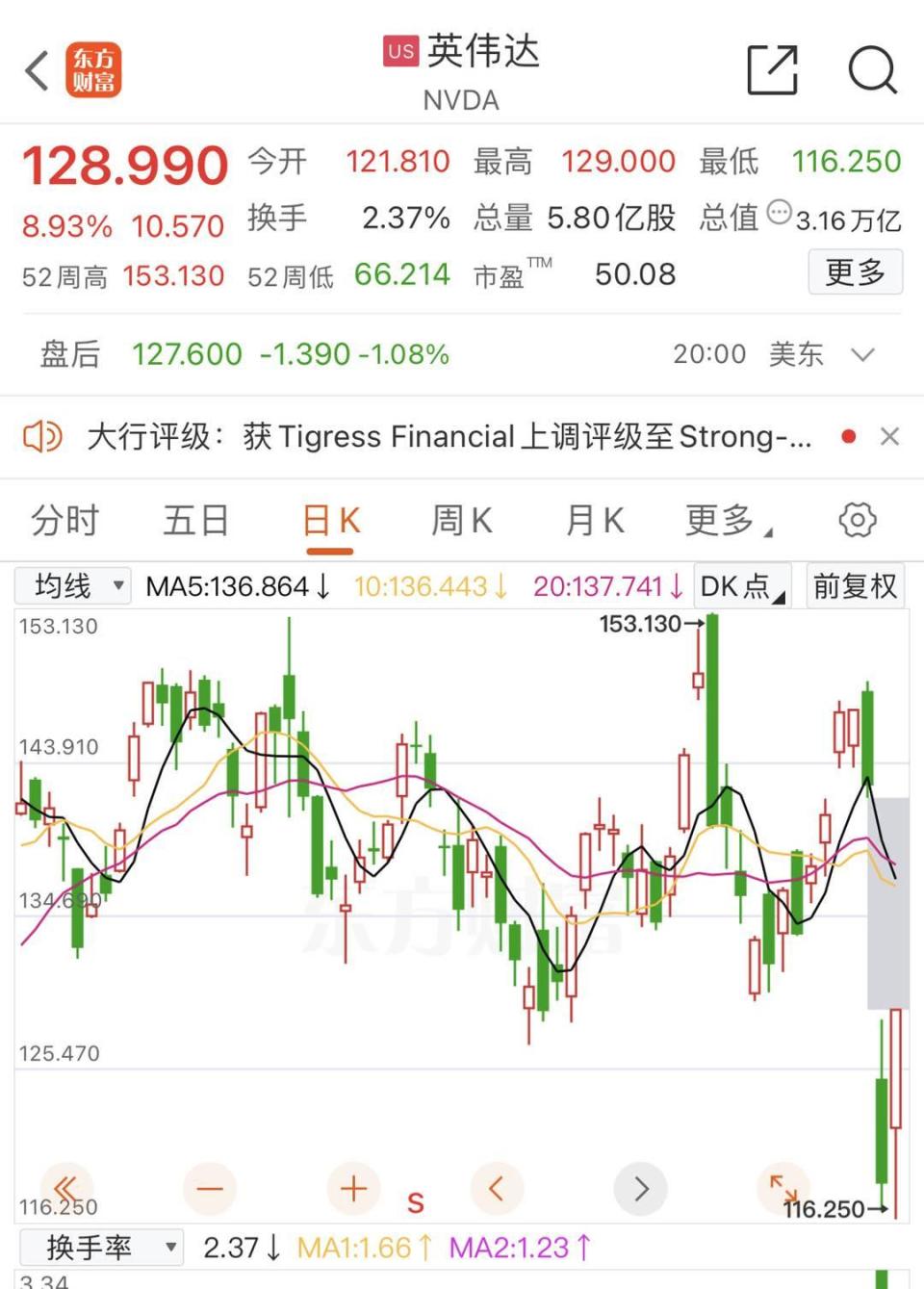The image size is (924, 1289).
Task: Go back using the top-left arrow
Action: click(38, 70)
